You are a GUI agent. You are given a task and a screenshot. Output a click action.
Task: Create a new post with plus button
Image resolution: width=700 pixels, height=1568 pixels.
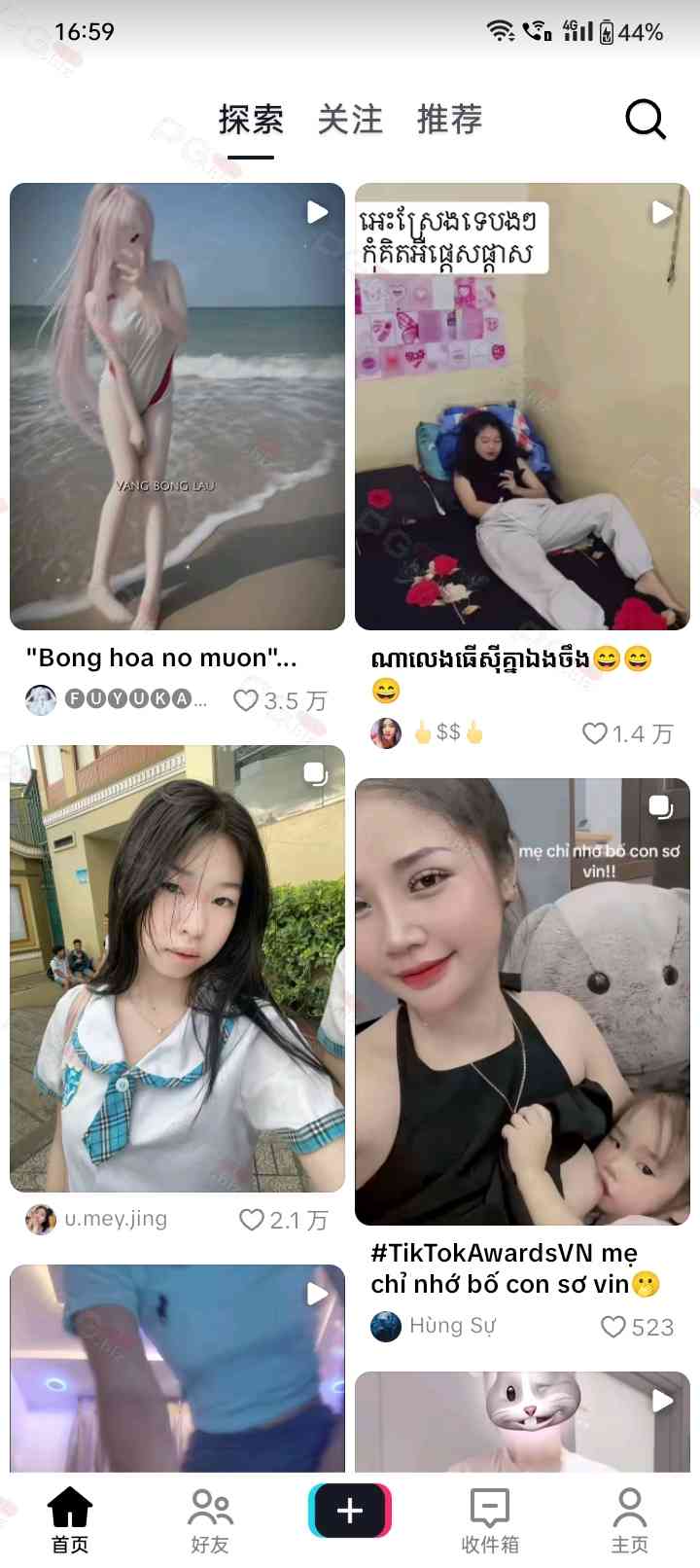(x=350, y=1511)
